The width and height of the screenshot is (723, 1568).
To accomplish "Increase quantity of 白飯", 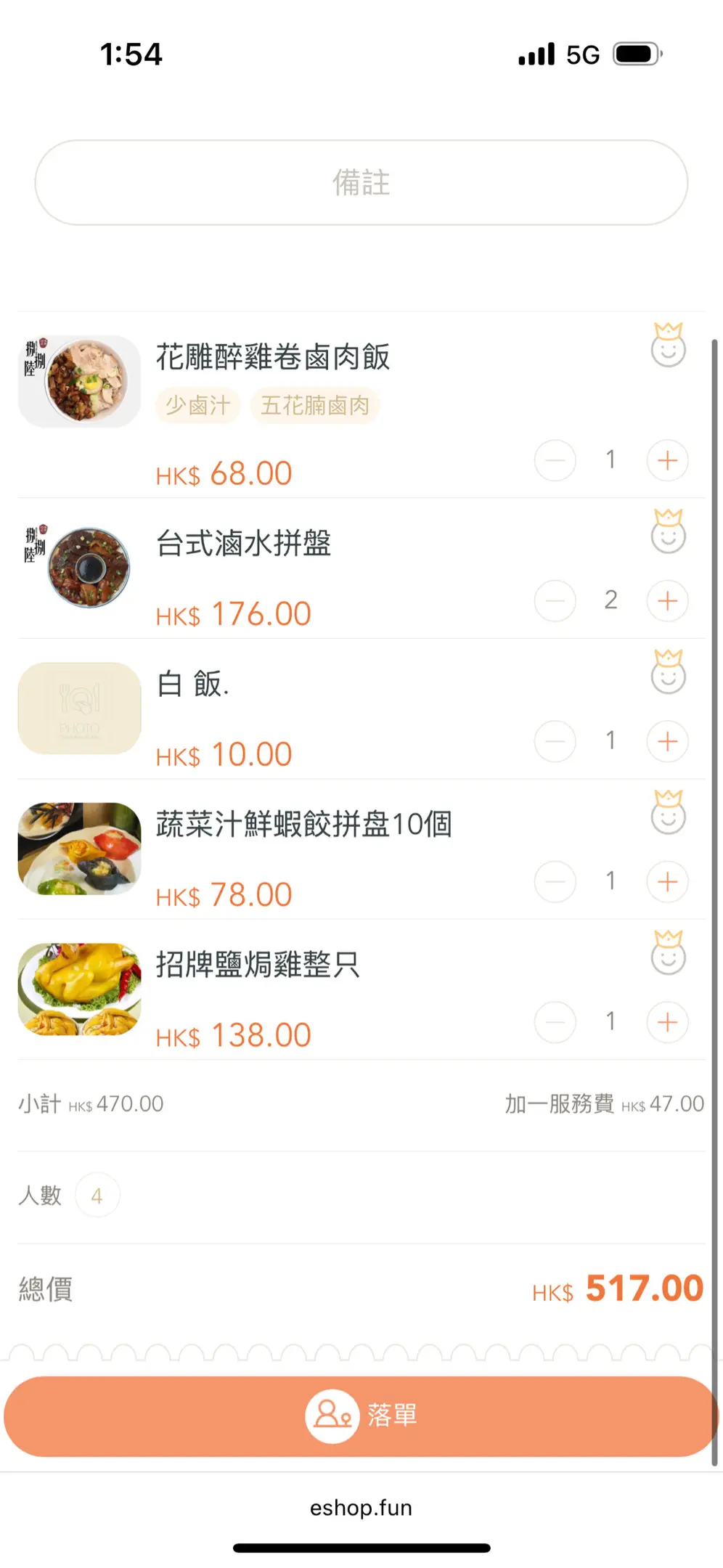I will point(667,741).
